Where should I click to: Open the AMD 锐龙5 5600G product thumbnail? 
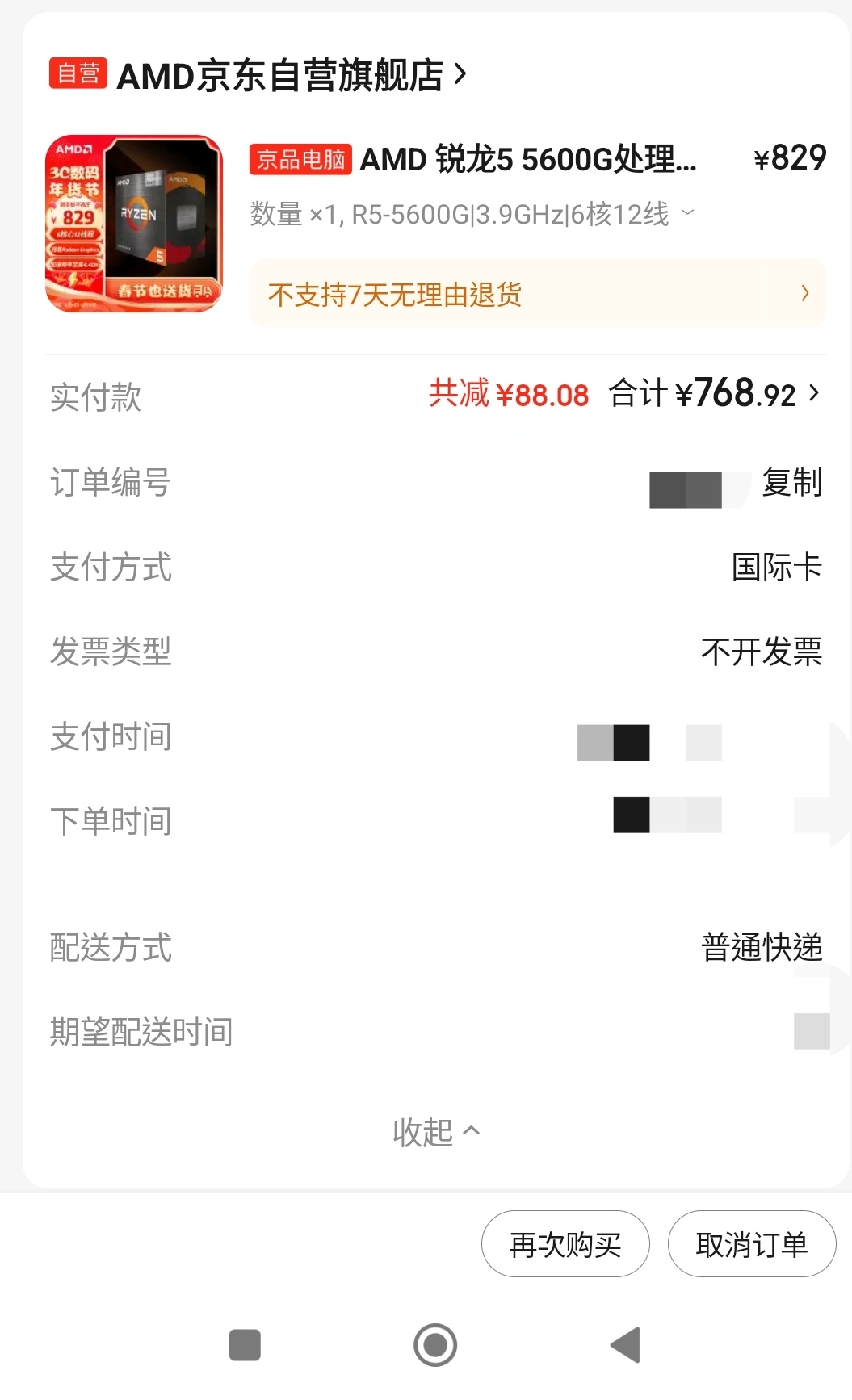[134, 224]
